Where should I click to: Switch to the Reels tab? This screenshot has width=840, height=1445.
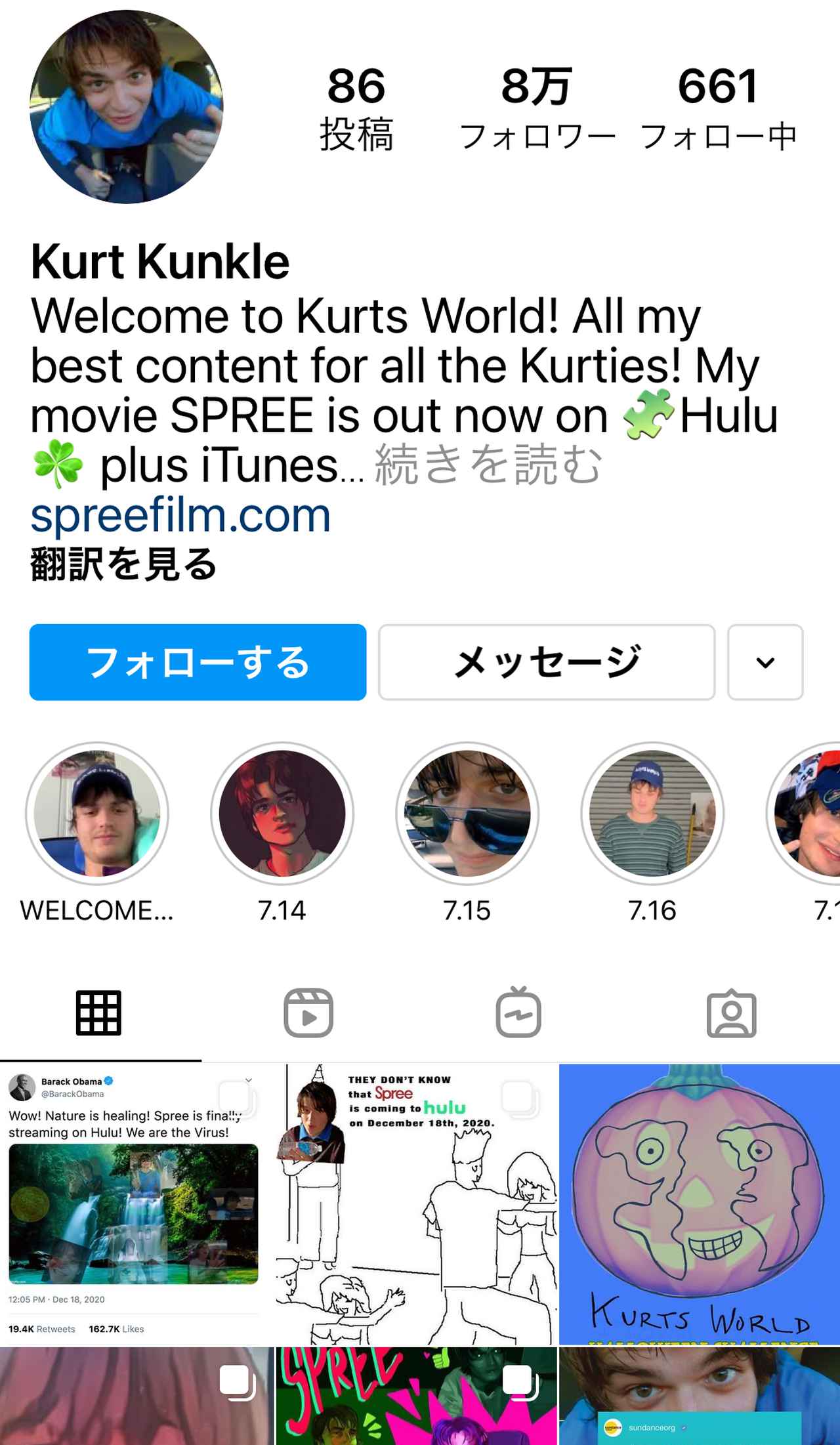click(x=308, y=1013)
